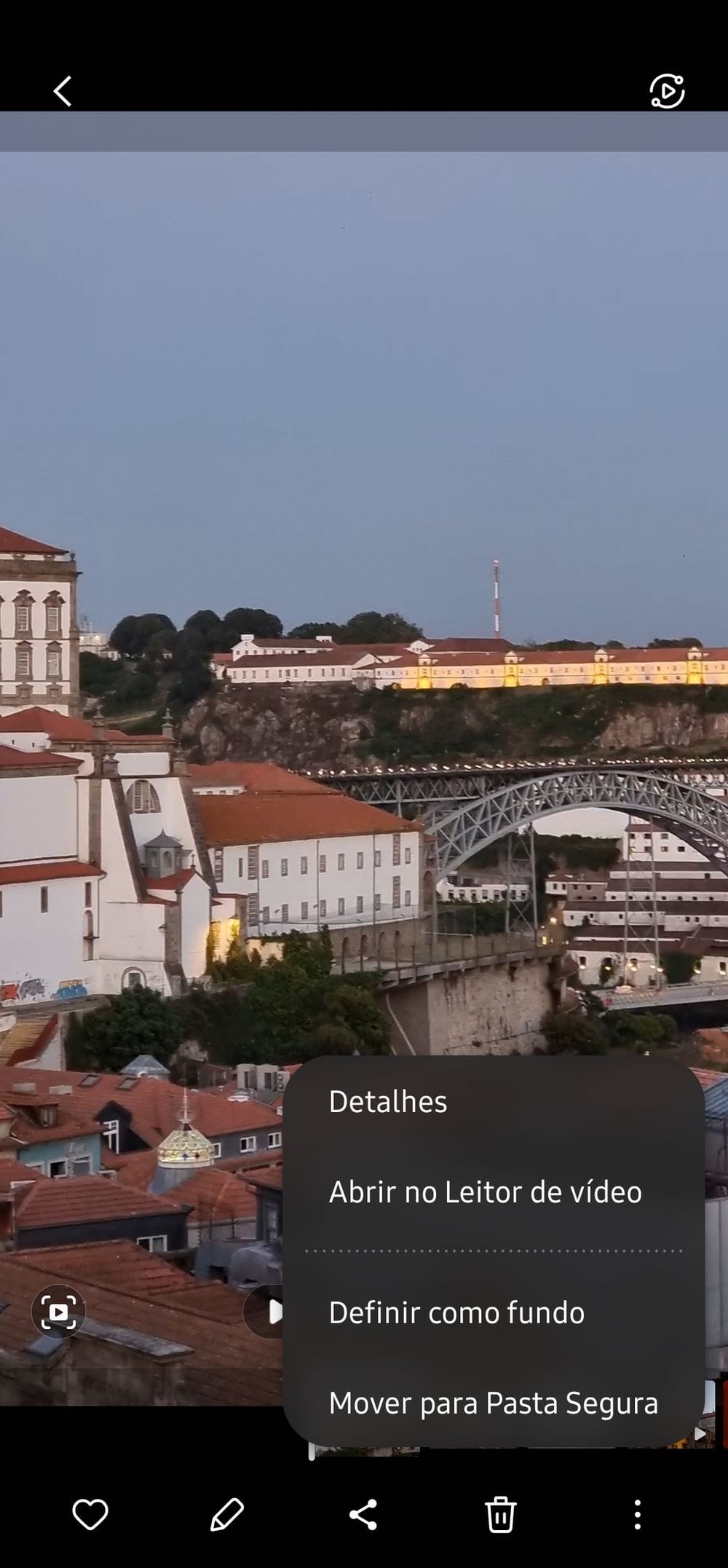This screenshot has height=1568, width=728.
Task: Delete the video with the trash icon
Action: [500, 1515]
